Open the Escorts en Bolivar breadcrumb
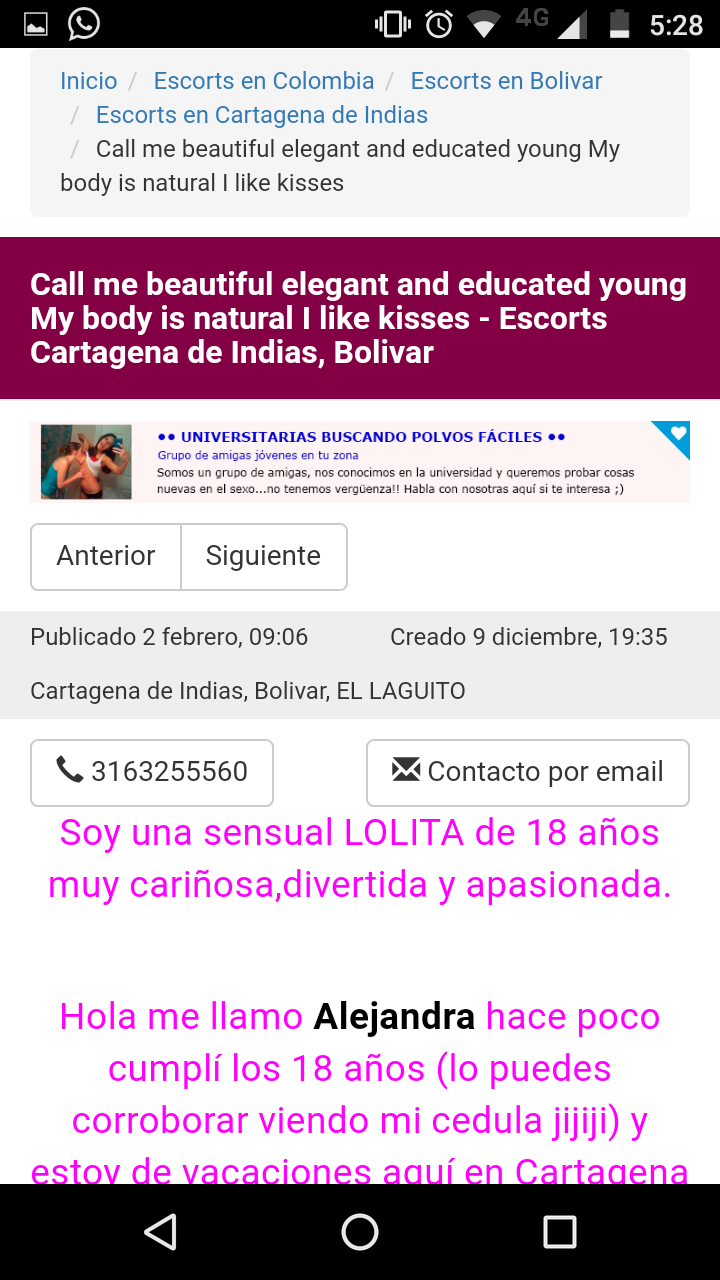 [506, 81]
